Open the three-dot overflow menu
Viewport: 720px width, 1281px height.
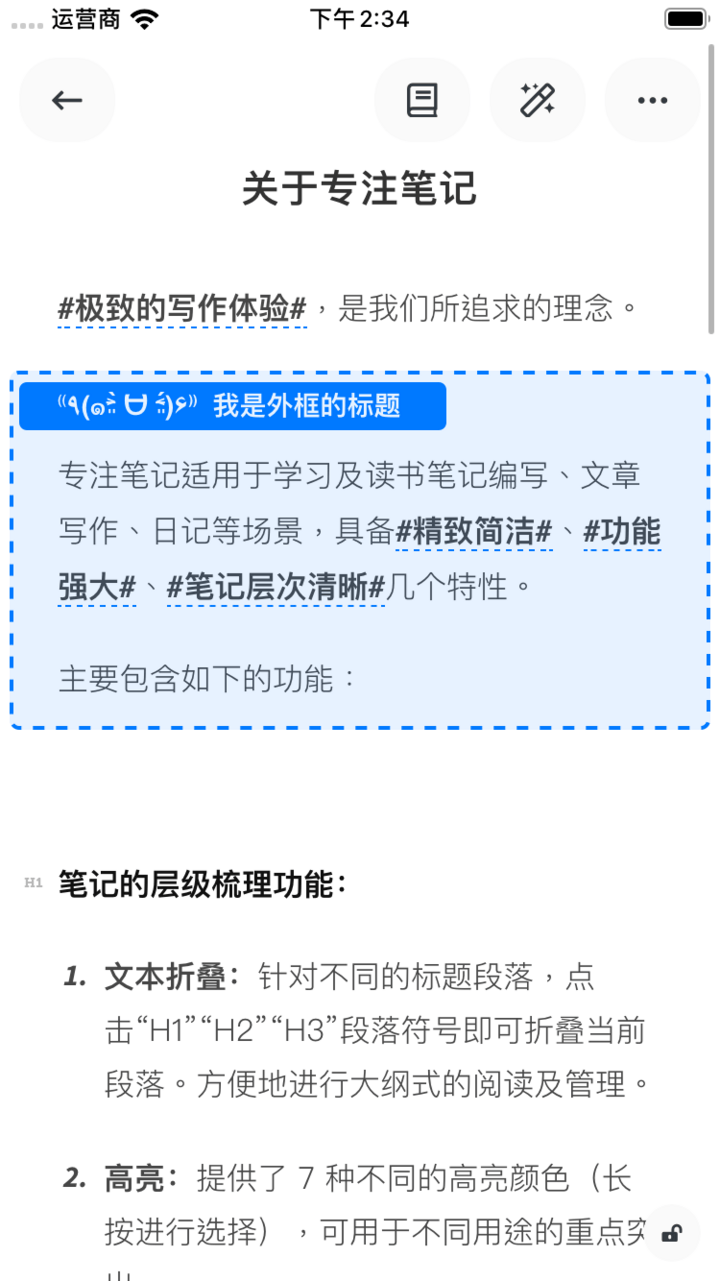coord(652,100)
